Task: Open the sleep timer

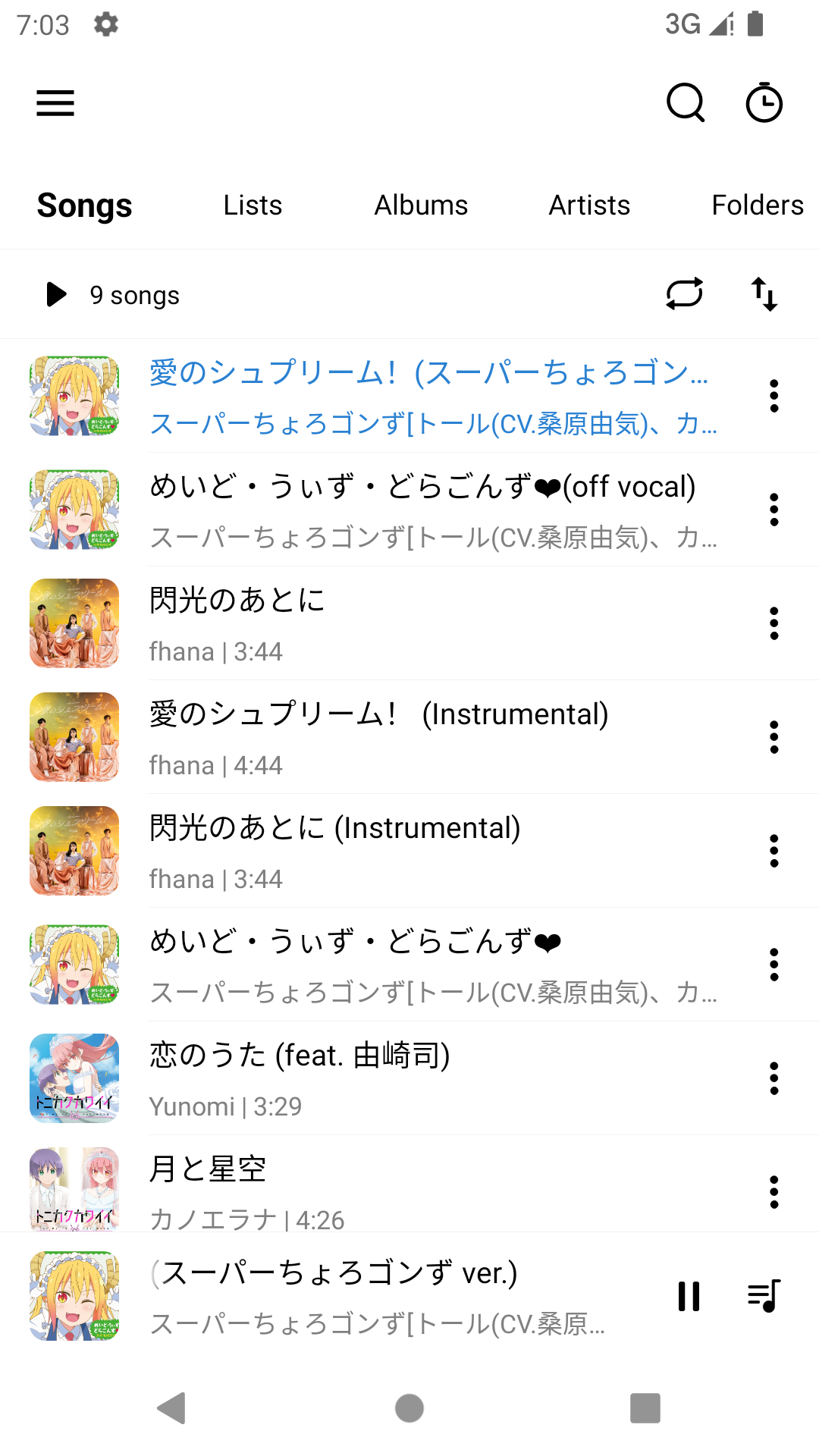Action: (x=764, y=103)
